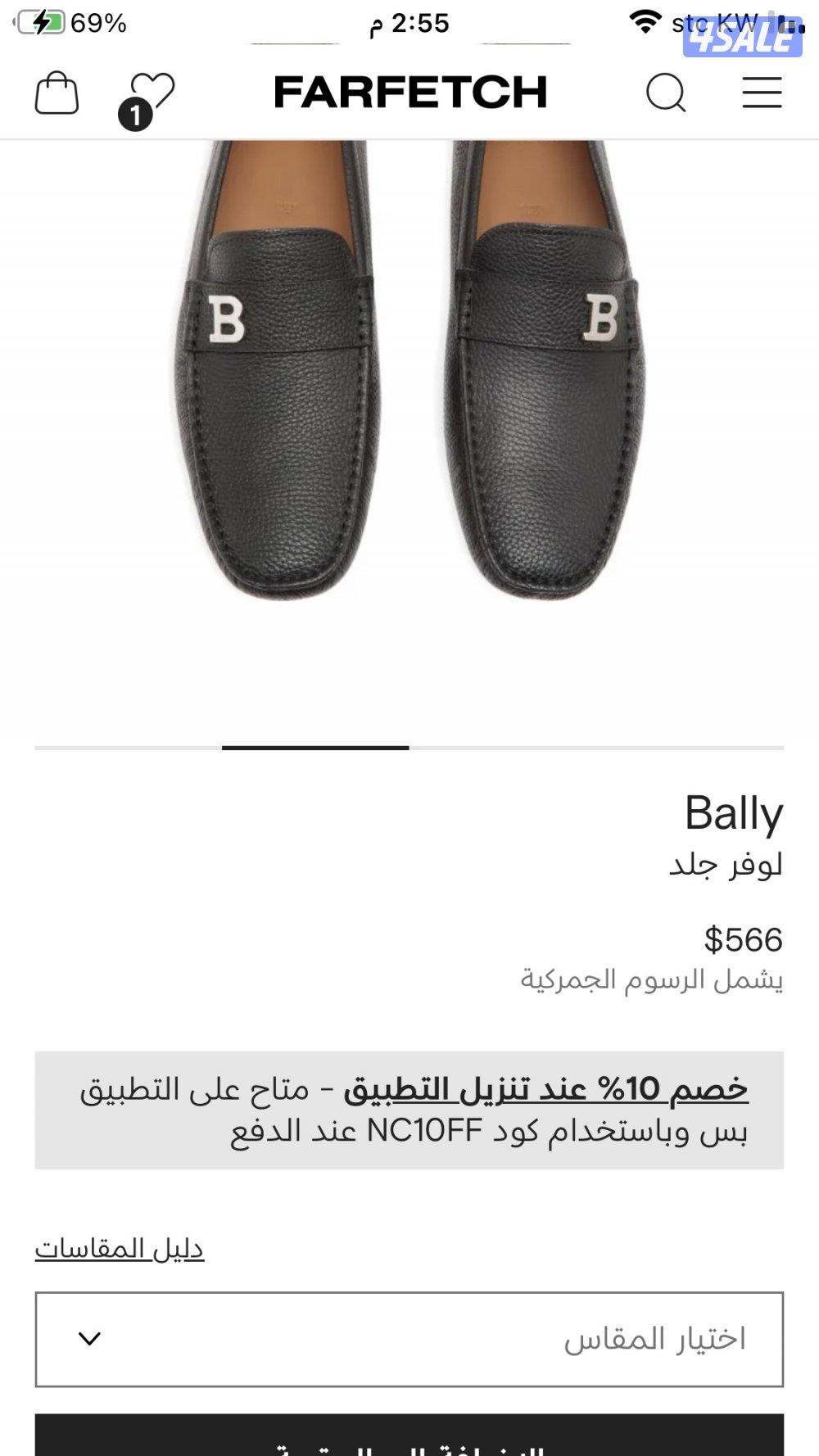Tap the black add-to-bag button

click(409, 1438)
